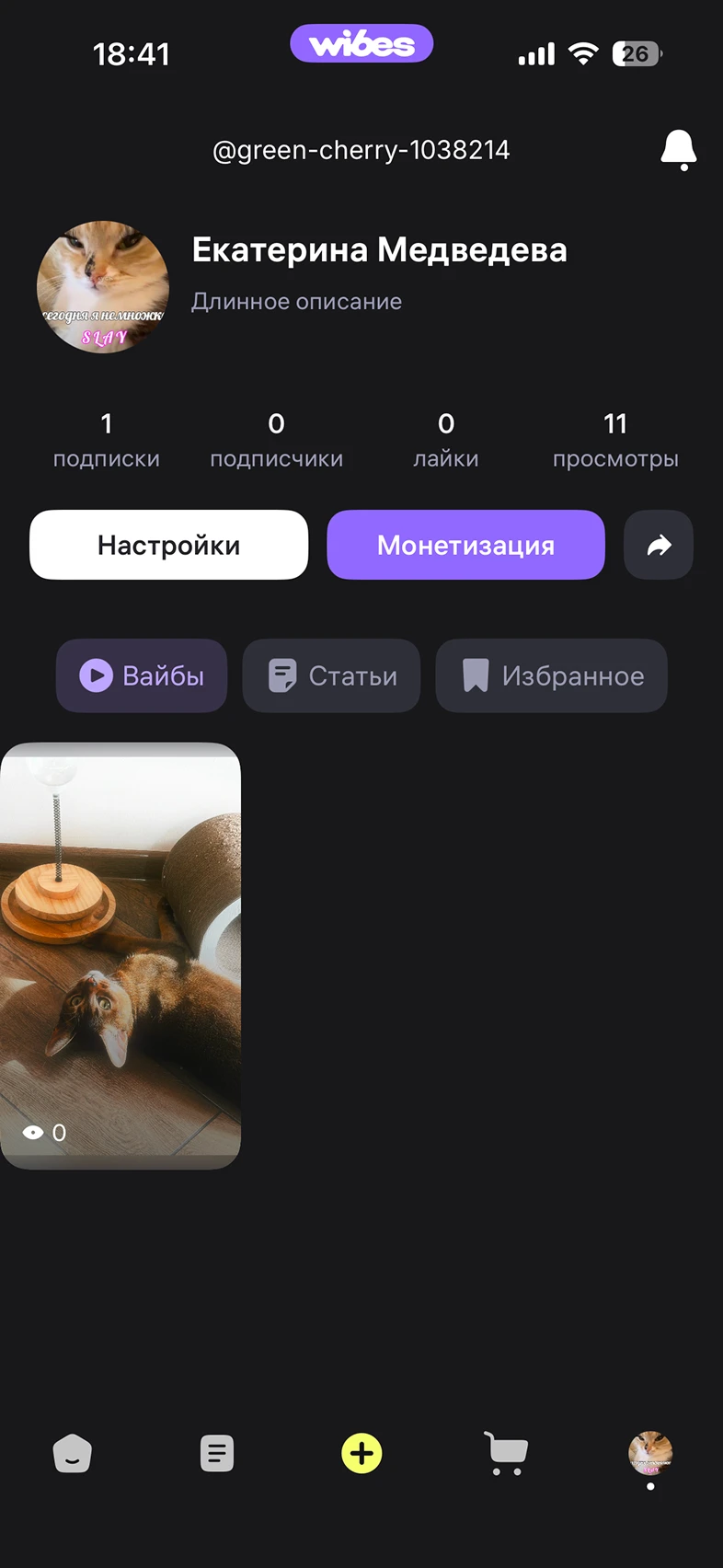Screen dimensions: 723x1568
Task: Open the notifications bell
Action: pyautogui.click(x=678, y=150)
